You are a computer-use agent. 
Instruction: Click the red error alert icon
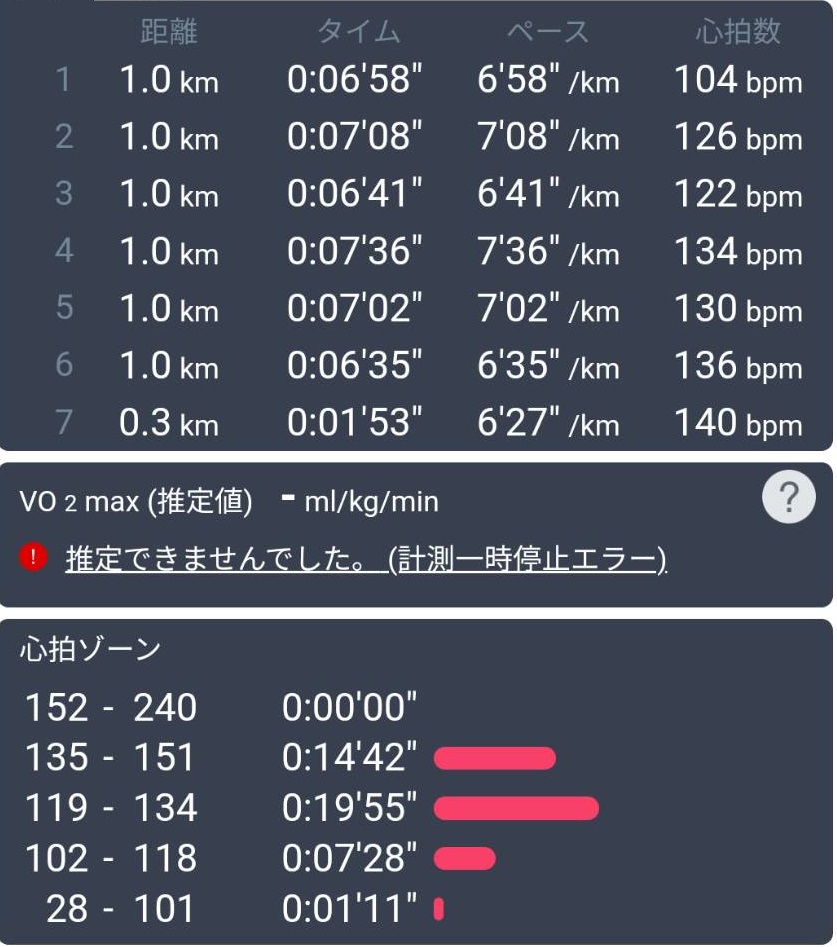32,557
